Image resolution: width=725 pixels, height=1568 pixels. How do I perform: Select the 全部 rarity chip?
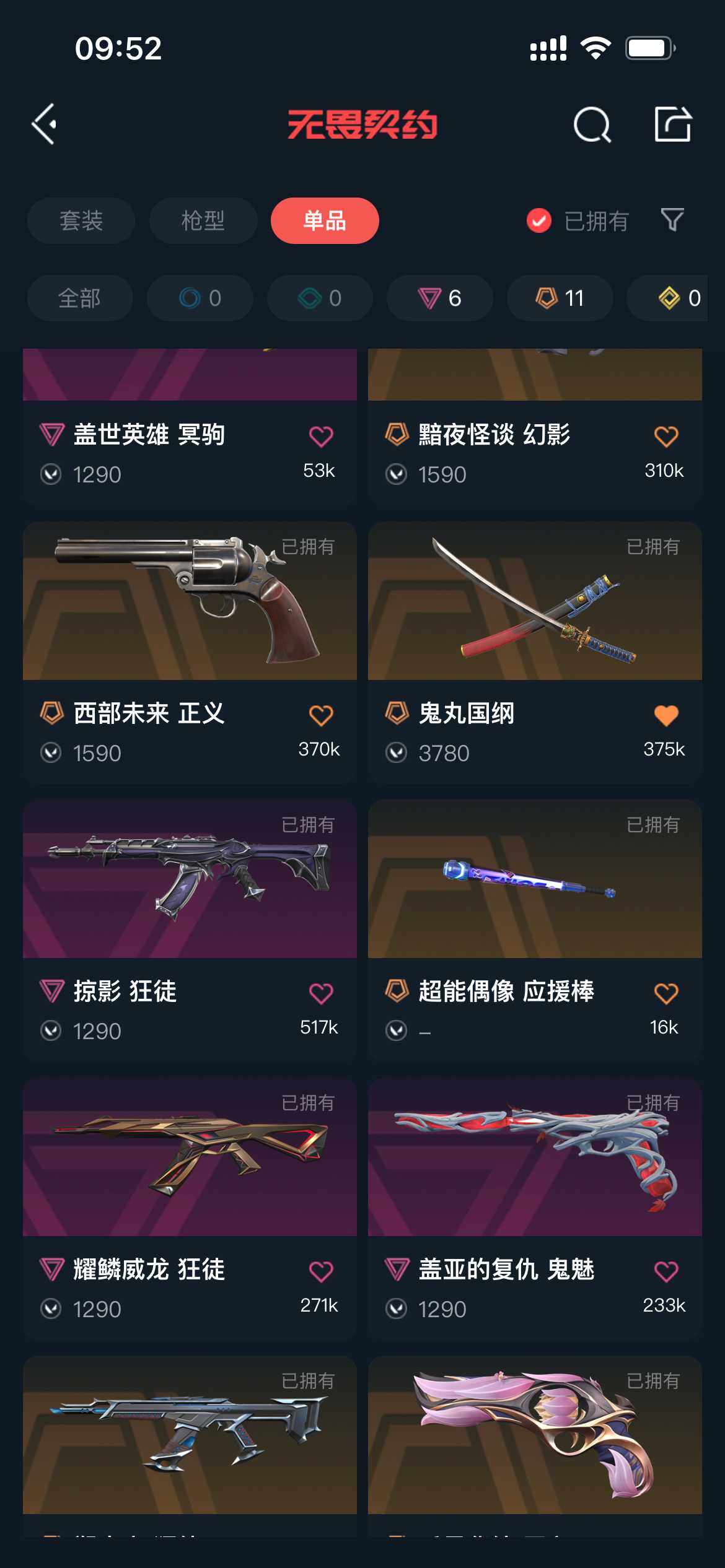[79, 298]
